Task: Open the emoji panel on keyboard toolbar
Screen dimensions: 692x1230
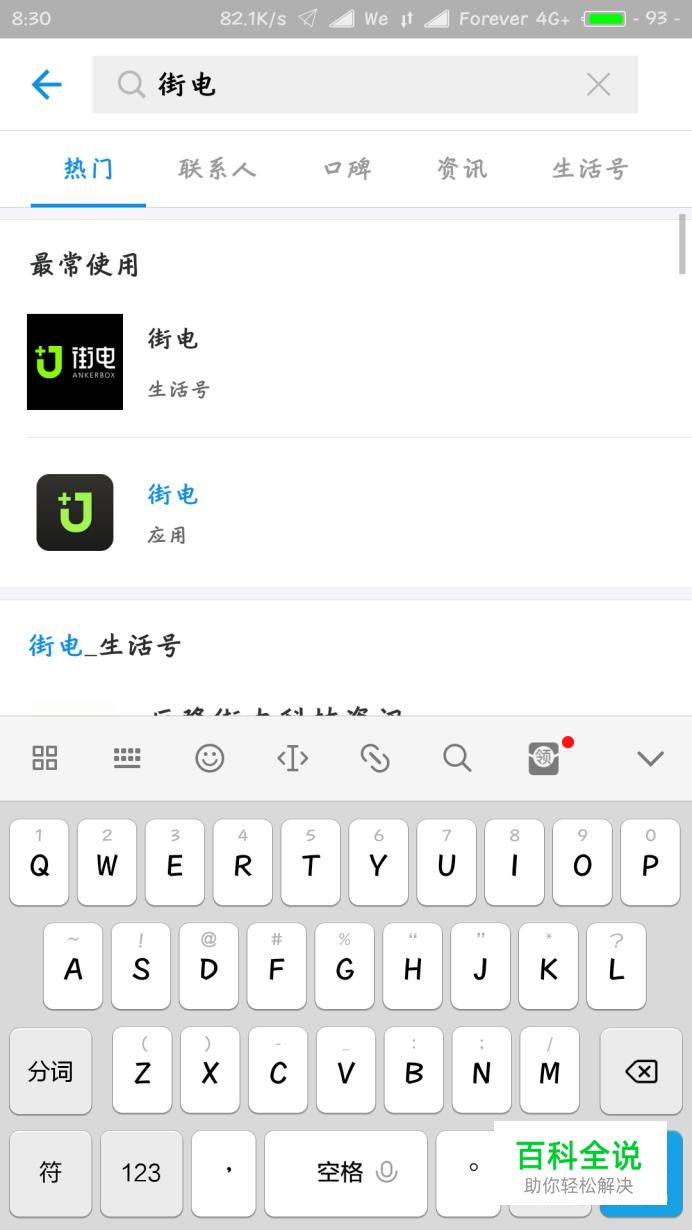Action: click(x=209, y=758)
